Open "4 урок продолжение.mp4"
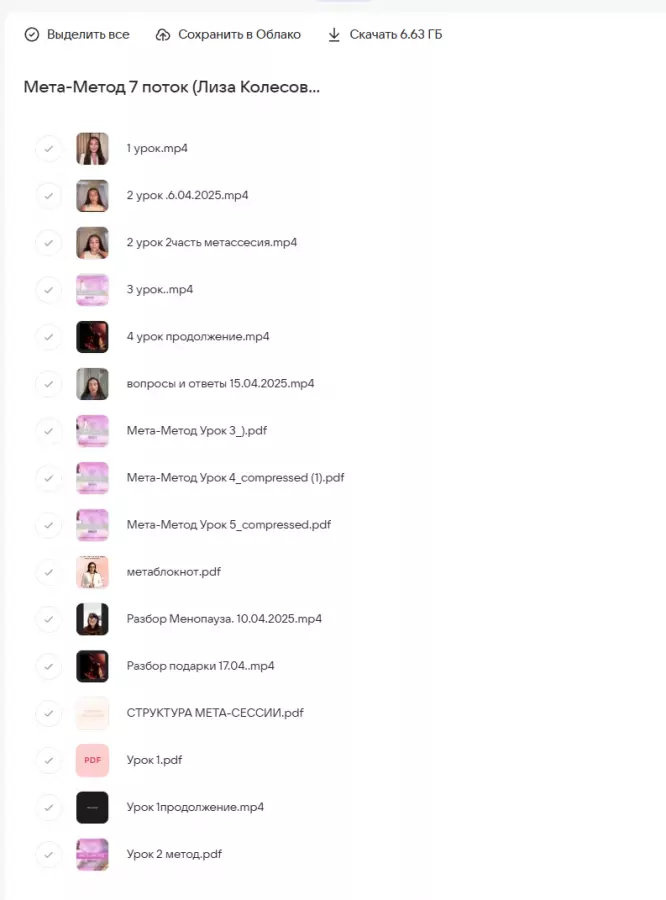 (x=197, y=336)
